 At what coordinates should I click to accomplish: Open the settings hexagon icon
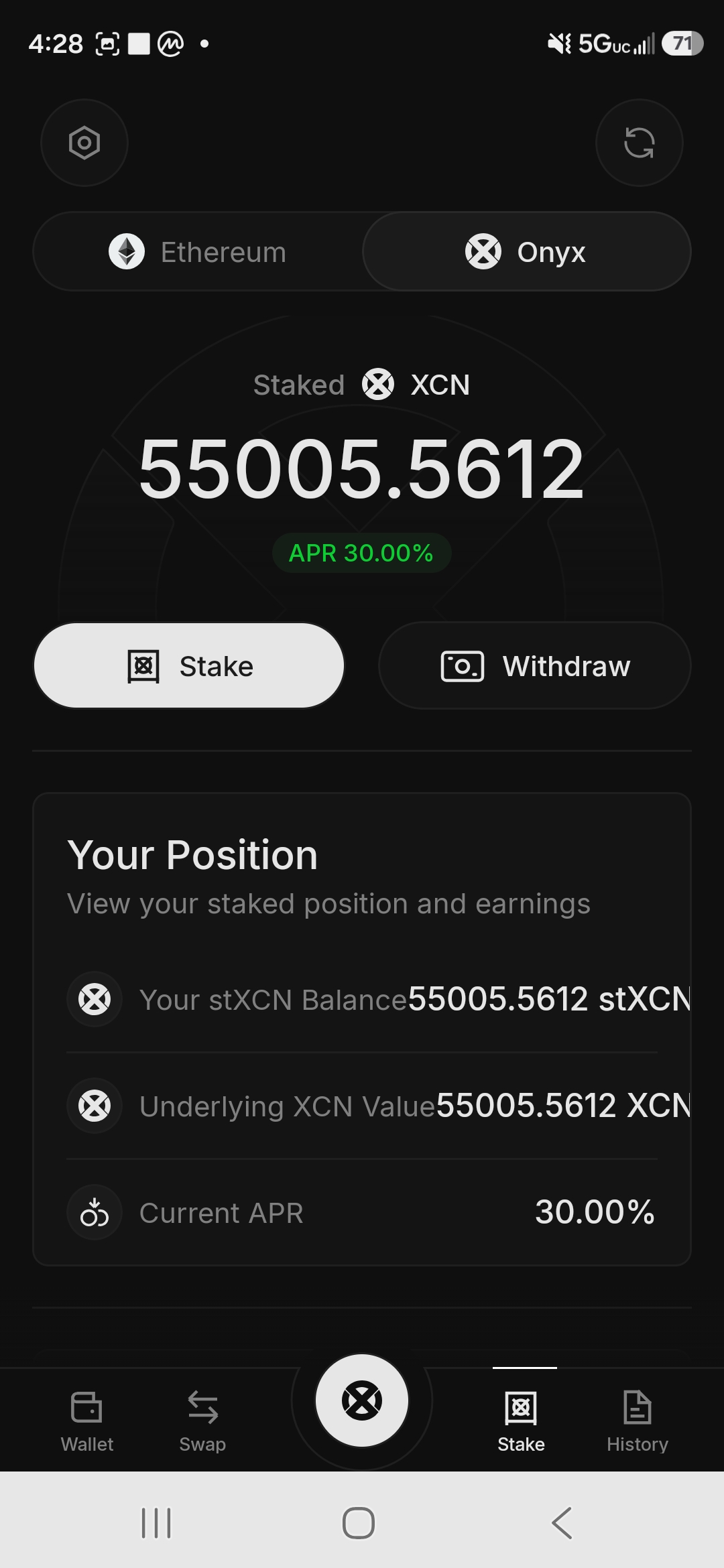click(84, 143)
